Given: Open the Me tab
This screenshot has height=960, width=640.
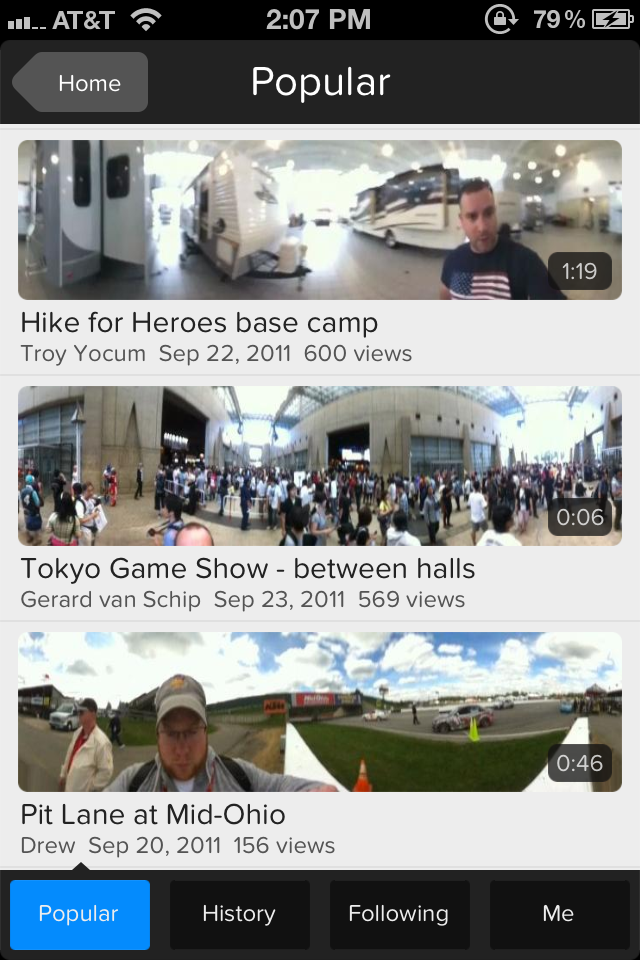Looking at the screenshot, I should coord(558,914).
